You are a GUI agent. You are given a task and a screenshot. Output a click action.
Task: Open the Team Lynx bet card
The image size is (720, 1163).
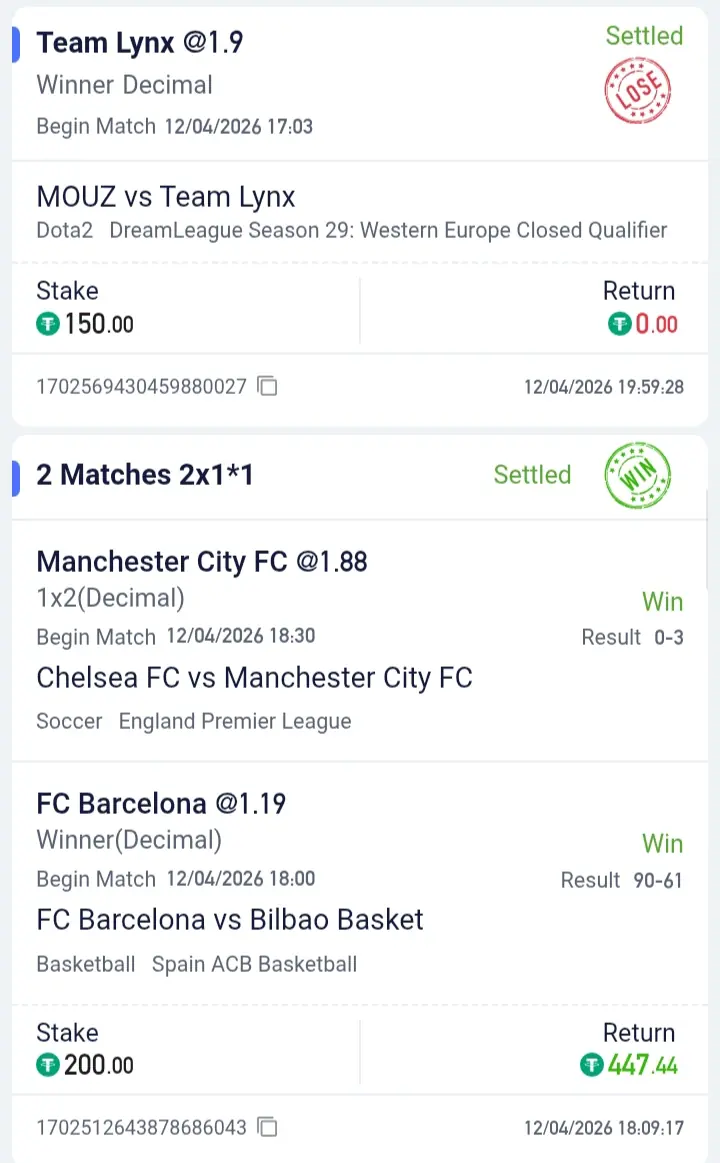click(140, 43)
